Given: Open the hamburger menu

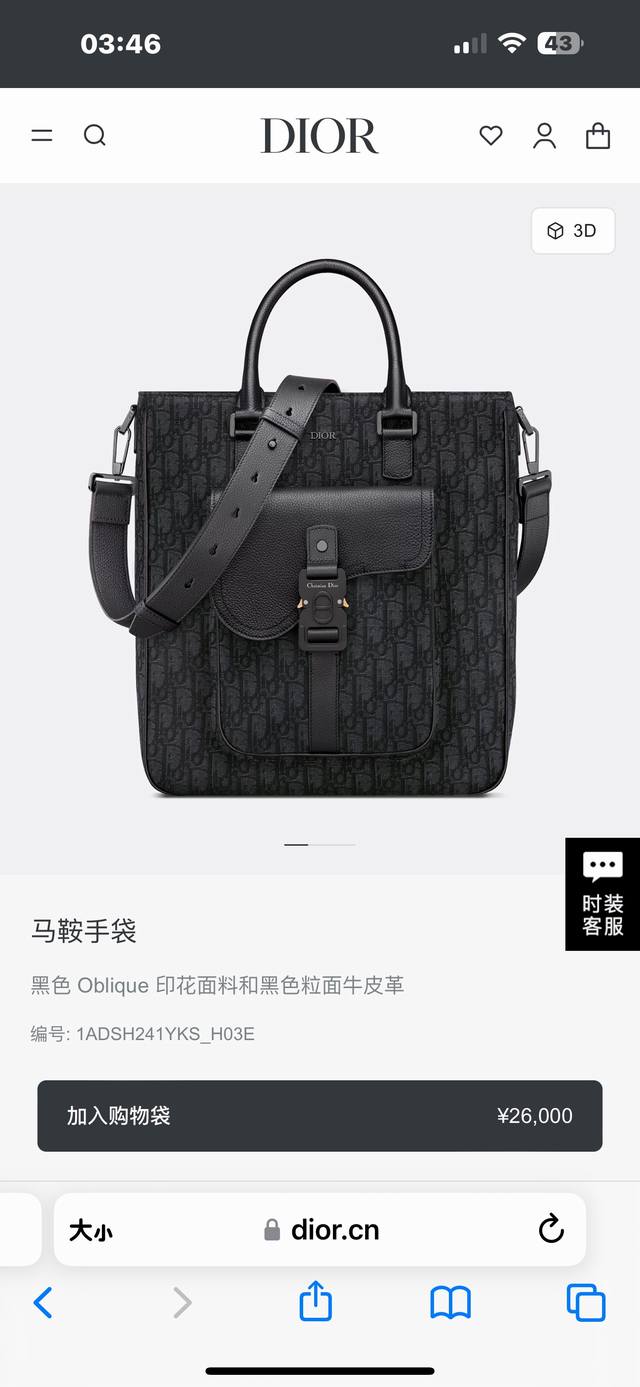Looking at the screenshot, I should (x=42, y=135).
